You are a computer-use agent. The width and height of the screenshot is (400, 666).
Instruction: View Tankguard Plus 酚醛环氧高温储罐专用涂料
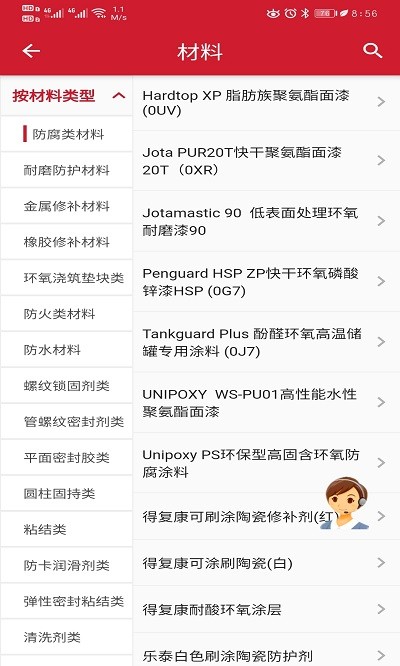[266, 342]
